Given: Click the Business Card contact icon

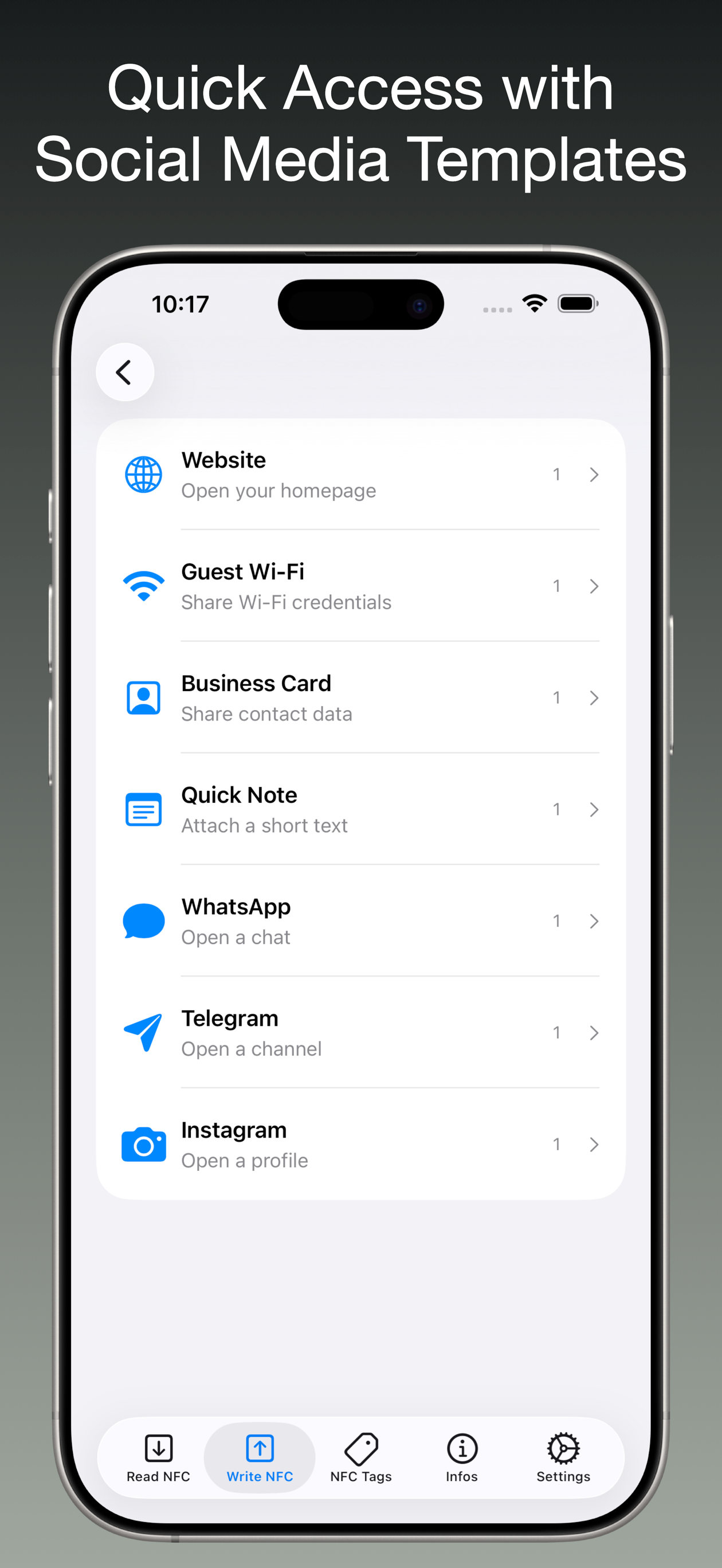Looking at the screenshot, I should point(144,697).
